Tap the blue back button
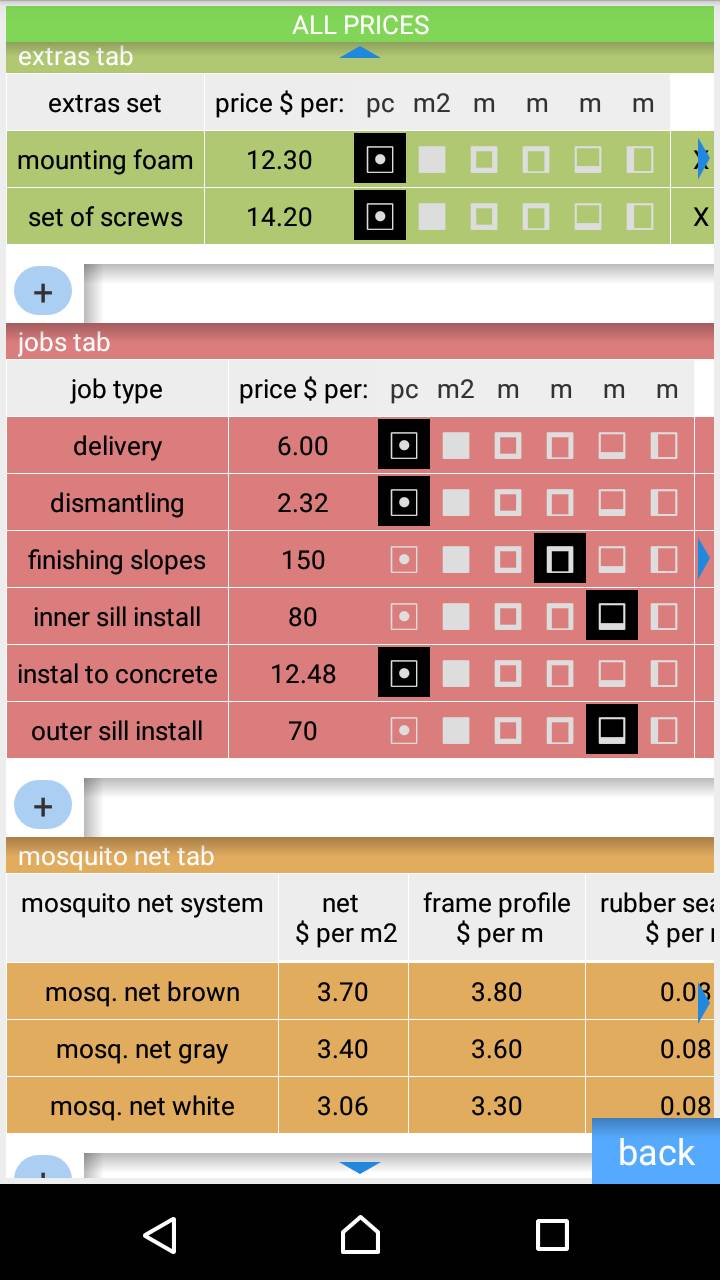 pos(656,1151)
